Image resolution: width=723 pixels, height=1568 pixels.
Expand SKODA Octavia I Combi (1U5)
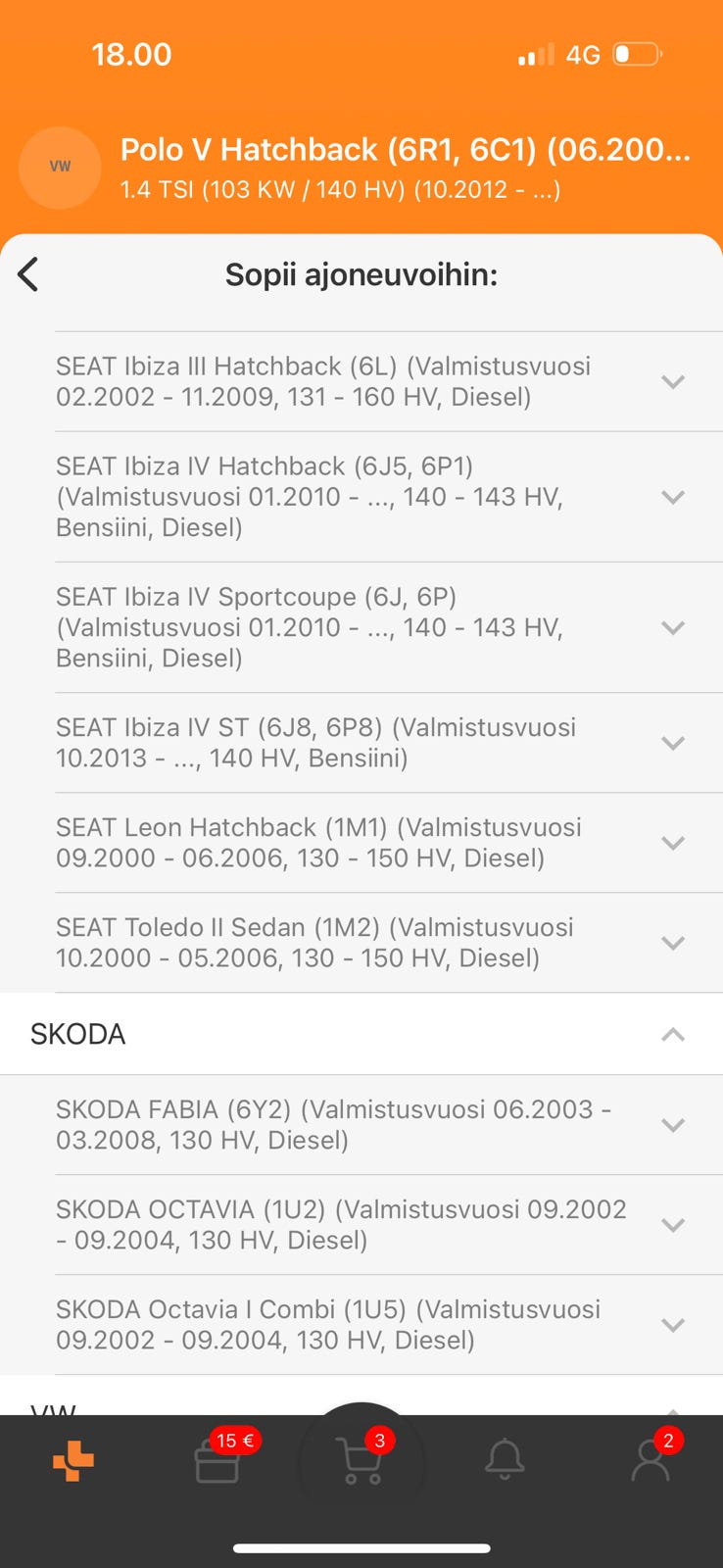click(x=672, y=1325)
